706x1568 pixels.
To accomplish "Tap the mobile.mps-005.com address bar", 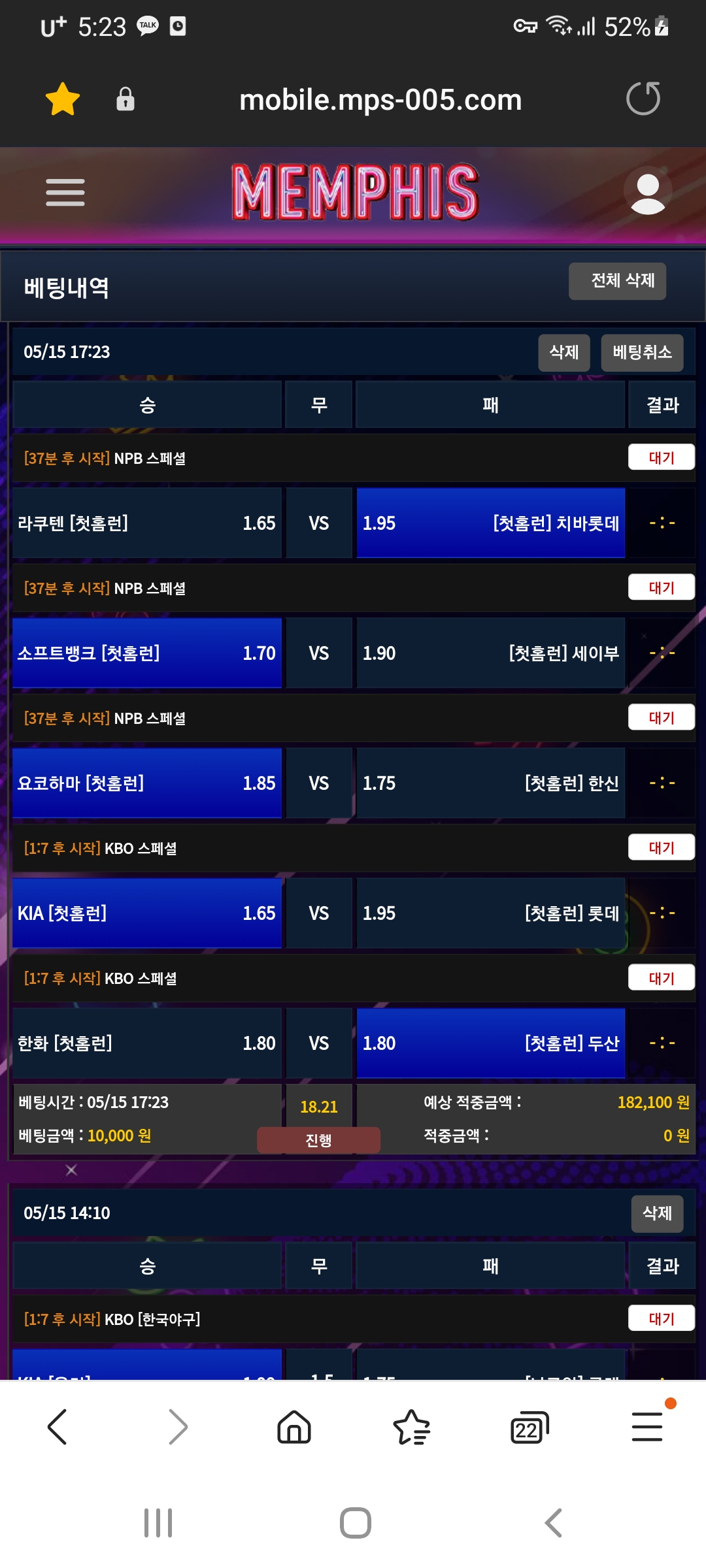I will click(x=380, y=100).
